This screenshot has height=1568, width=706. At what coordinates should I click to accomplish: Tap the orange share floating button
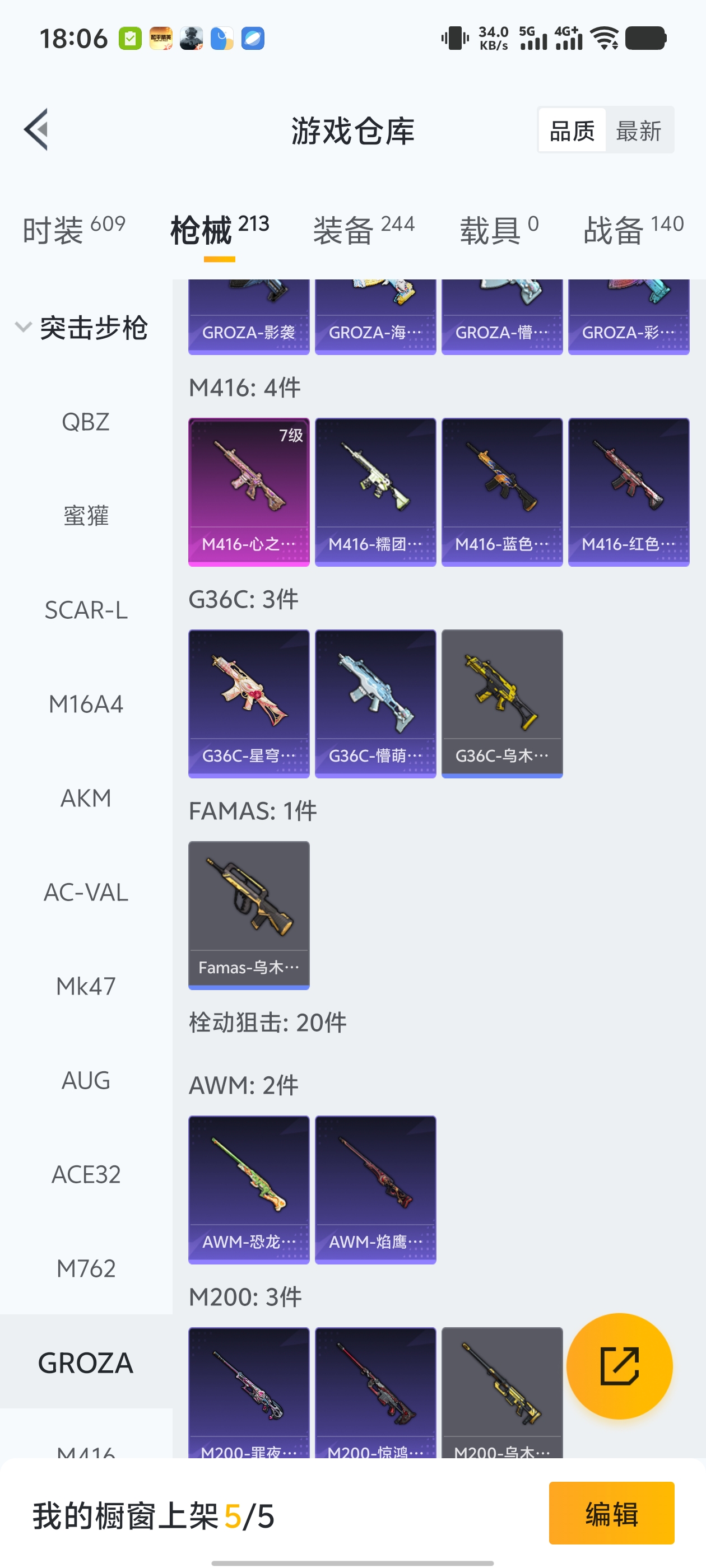coord(619,1366)
